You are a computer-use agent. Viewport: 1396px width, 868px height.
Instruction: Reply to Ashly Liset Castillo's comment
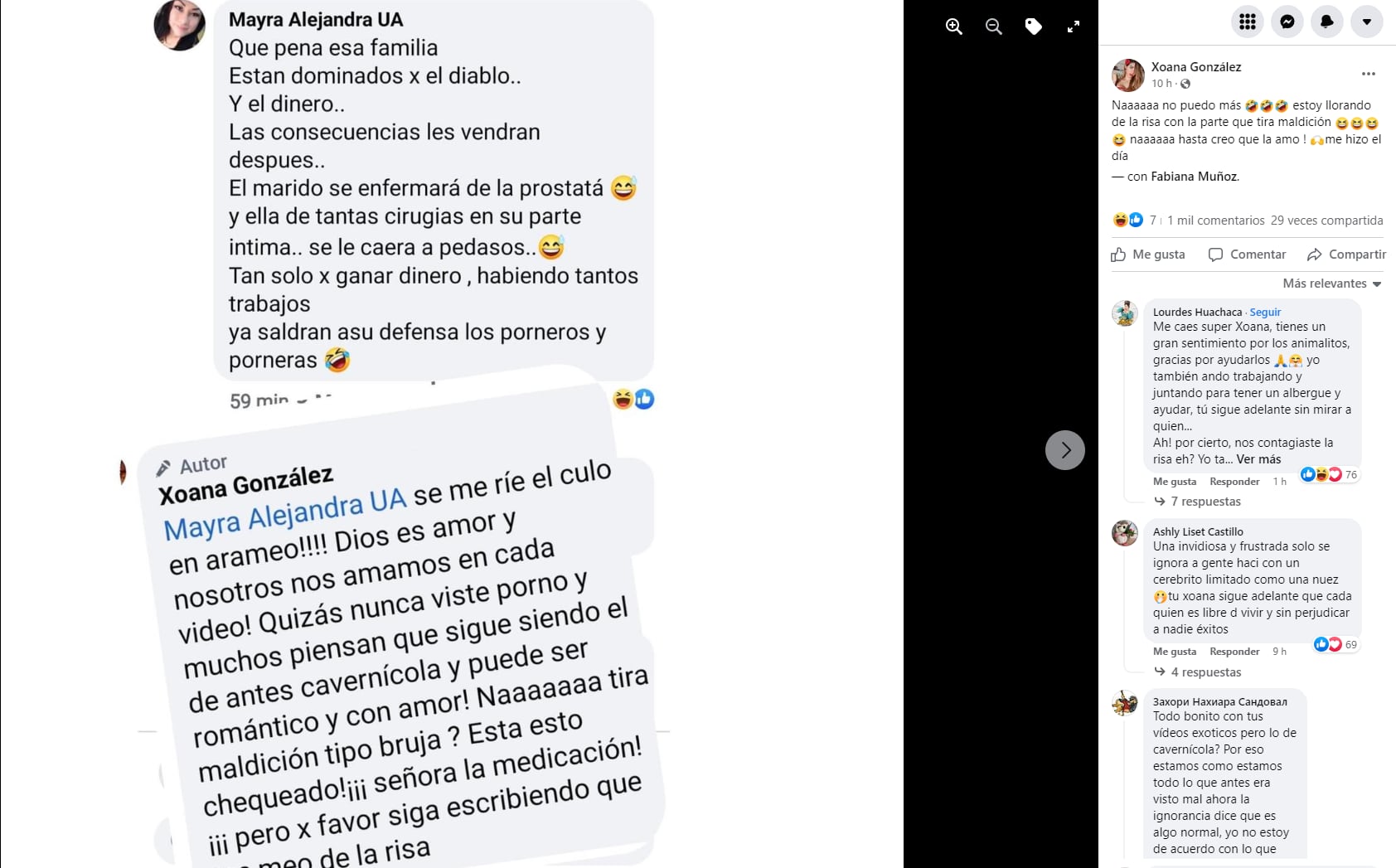tap(1234, 652)
